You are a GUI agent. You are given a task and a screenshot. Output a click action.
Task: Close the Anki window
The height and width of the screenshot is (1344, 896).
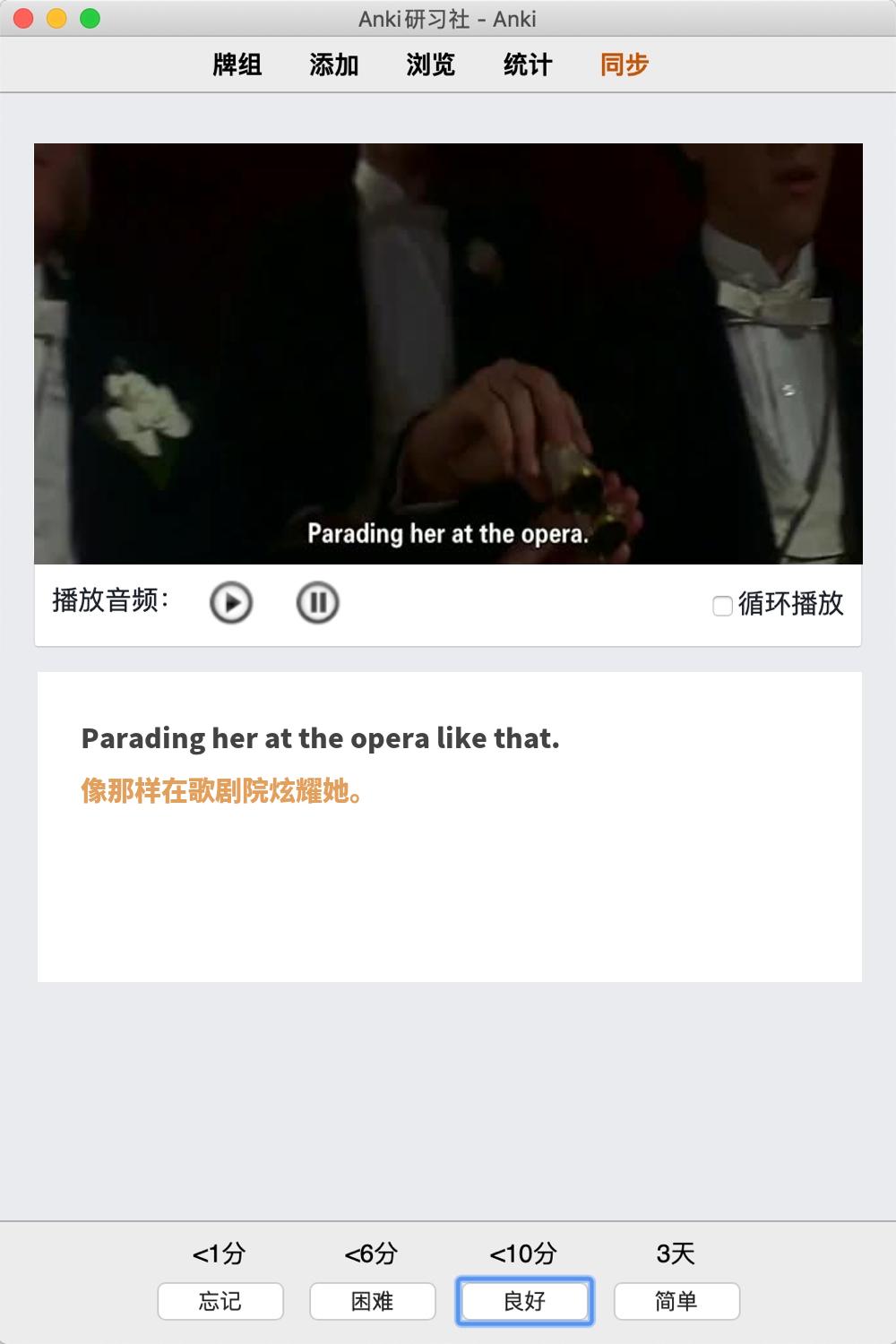[x=24, y=18]
